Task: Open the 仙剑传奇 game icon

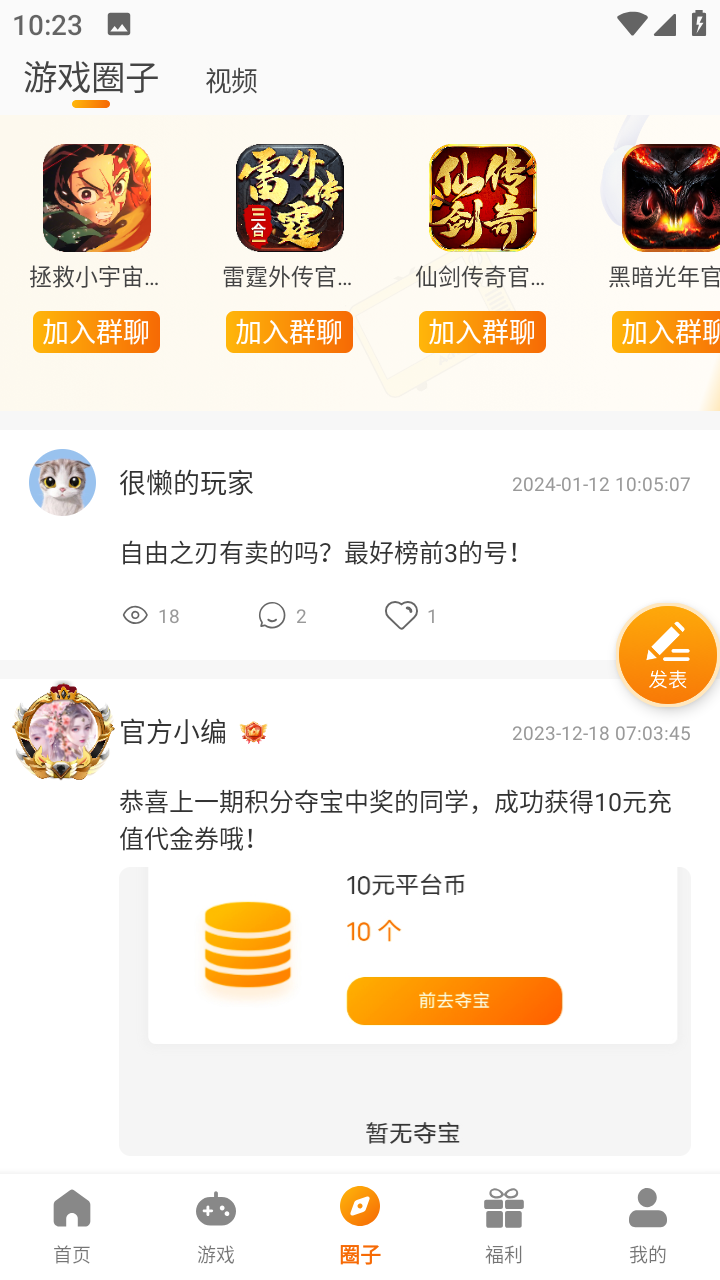Action: [483, 198]
